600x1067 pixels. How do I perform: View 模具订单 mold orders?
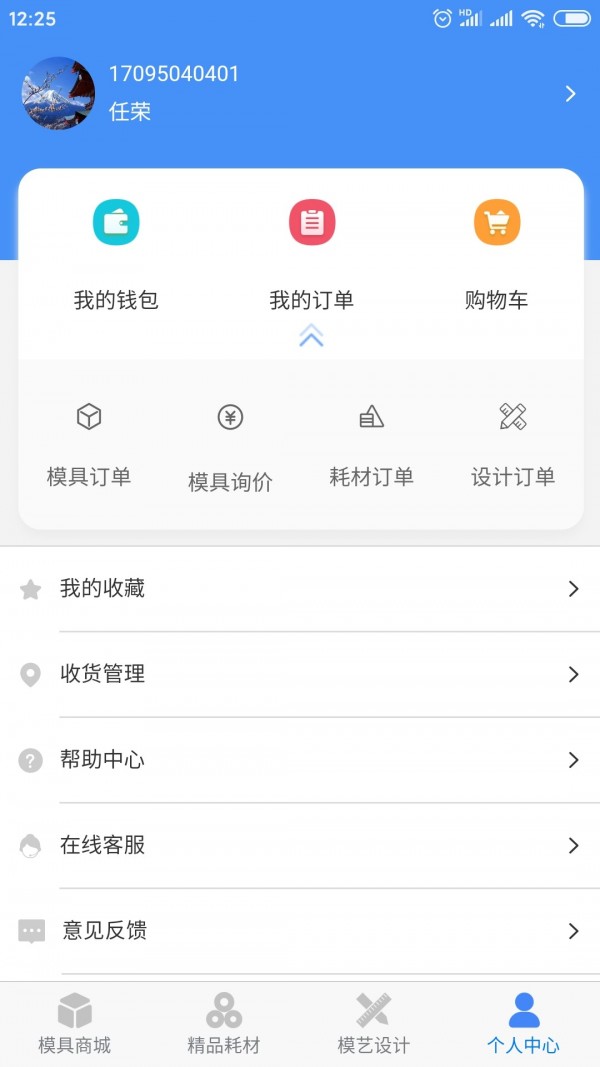pos(89,444)
